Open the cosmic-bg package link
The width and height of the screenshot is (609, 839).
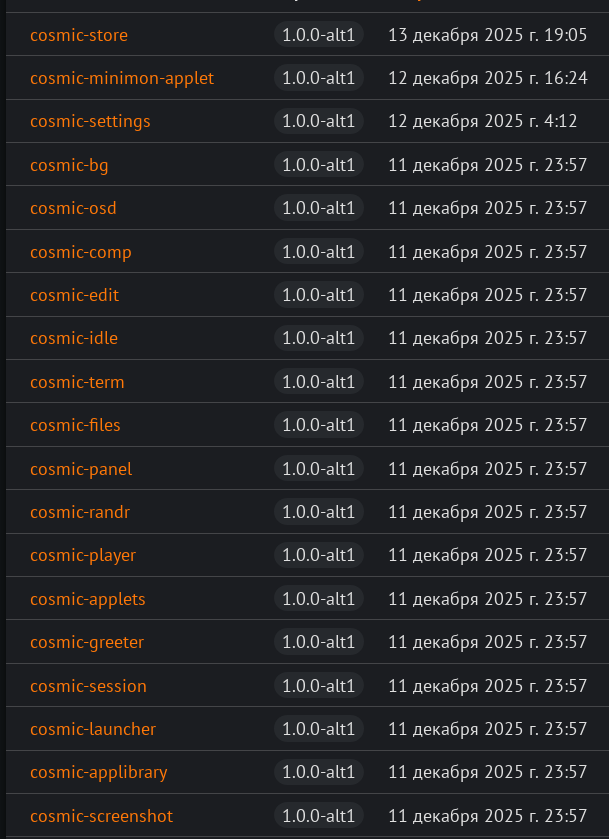pos(69,165)
